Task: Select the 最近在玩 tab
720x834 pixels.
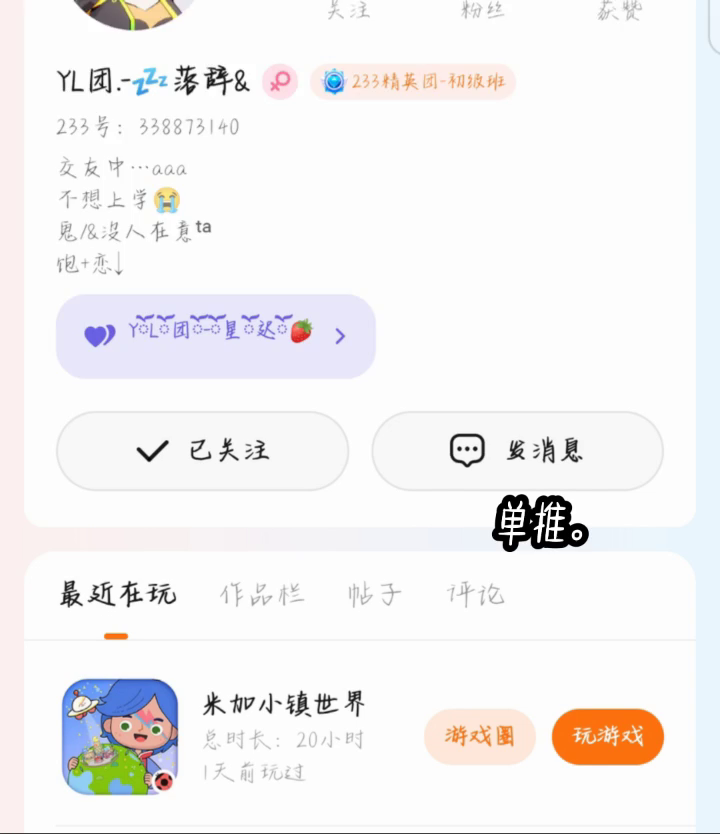Action: pos(117,594)
